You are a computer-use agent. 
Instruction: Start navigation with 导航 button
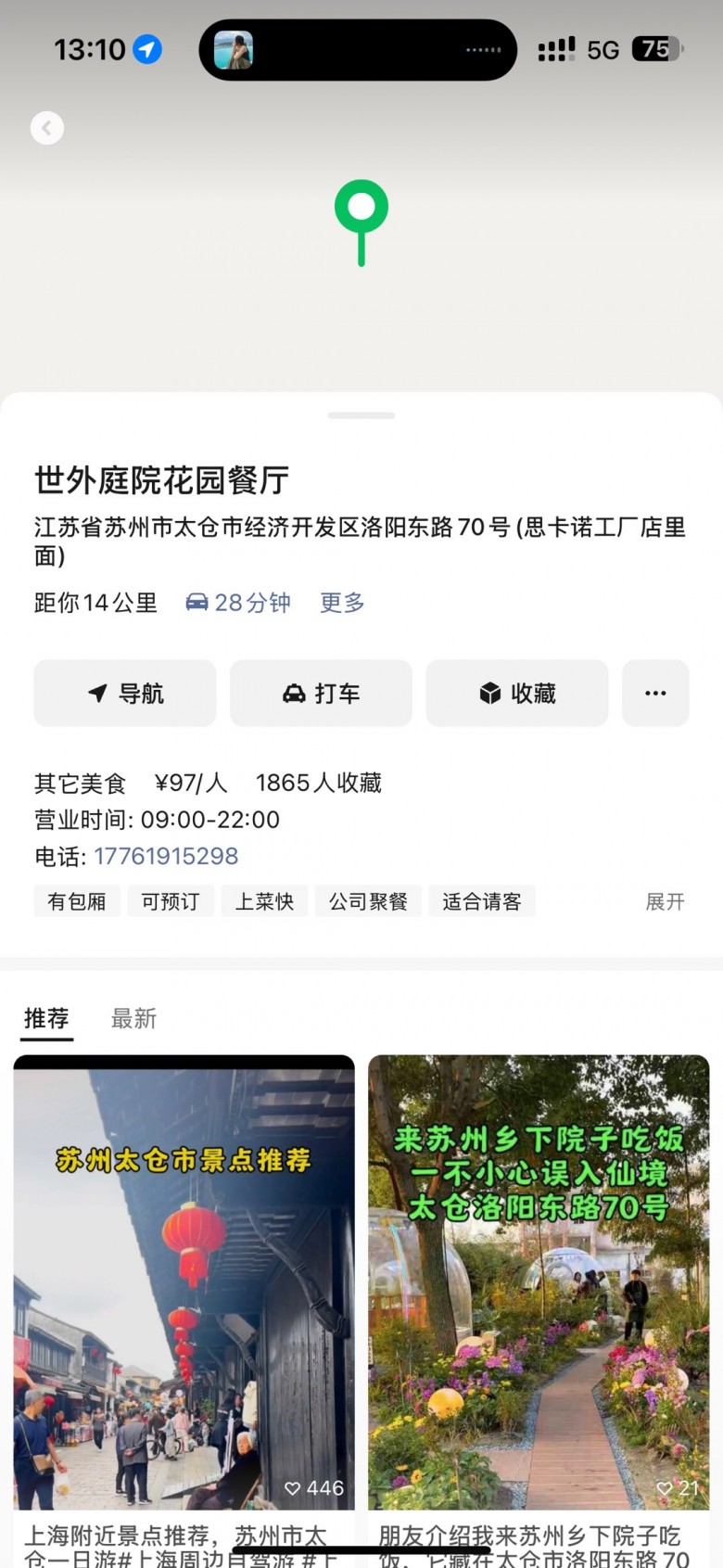(125, 694)
